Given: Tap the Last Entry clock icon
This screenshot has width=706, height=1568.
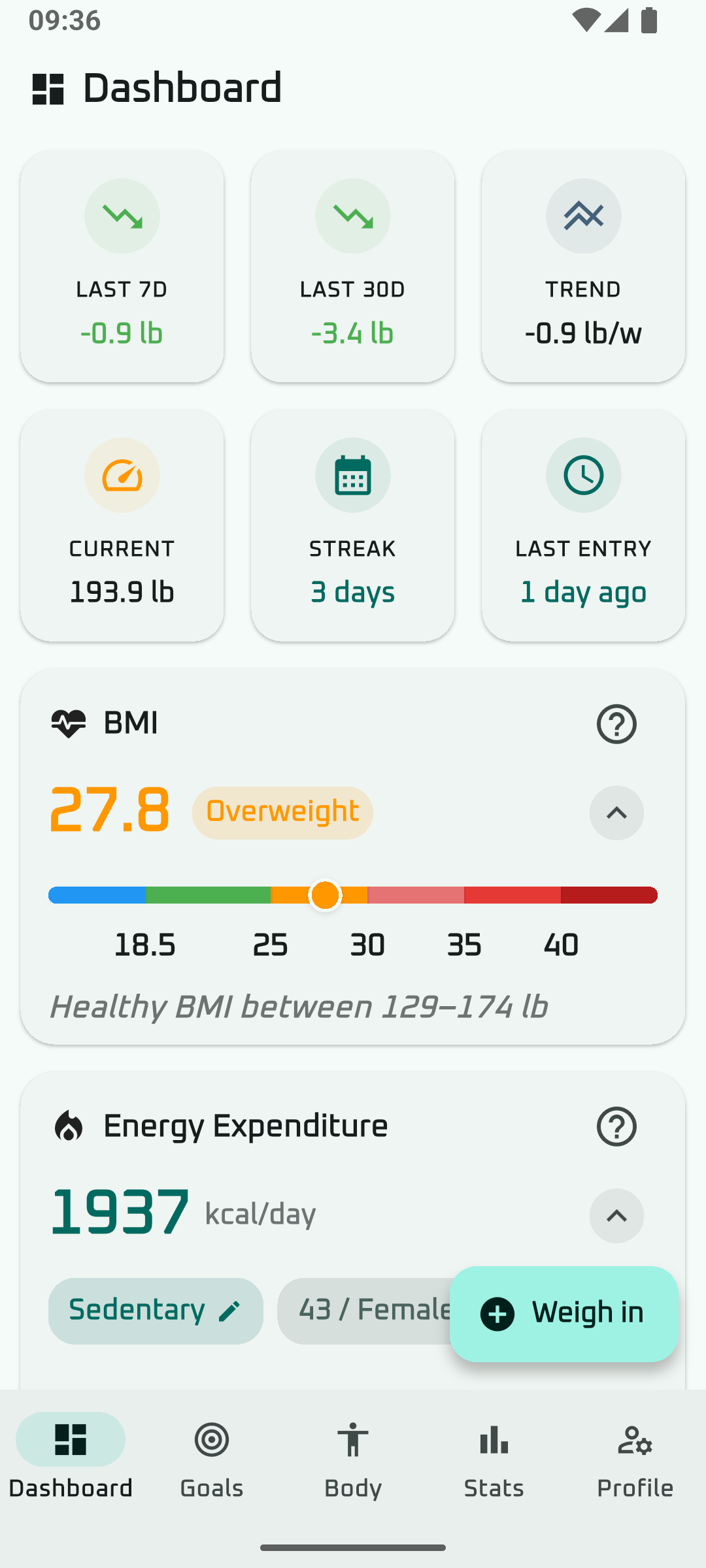Looking at the screenshot, I should click(583, 475).
